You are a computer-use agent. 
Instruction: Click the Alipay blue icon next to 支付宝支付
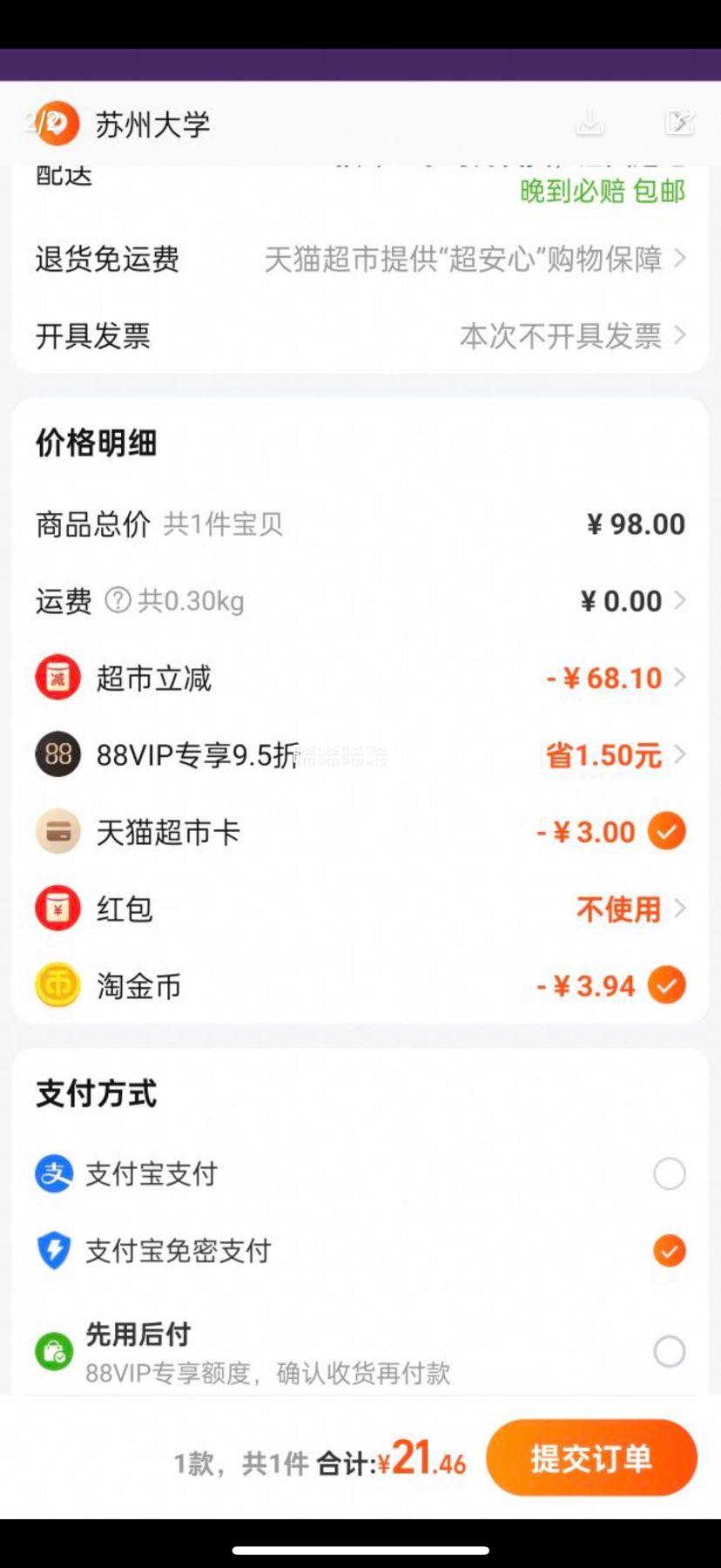54,1173
